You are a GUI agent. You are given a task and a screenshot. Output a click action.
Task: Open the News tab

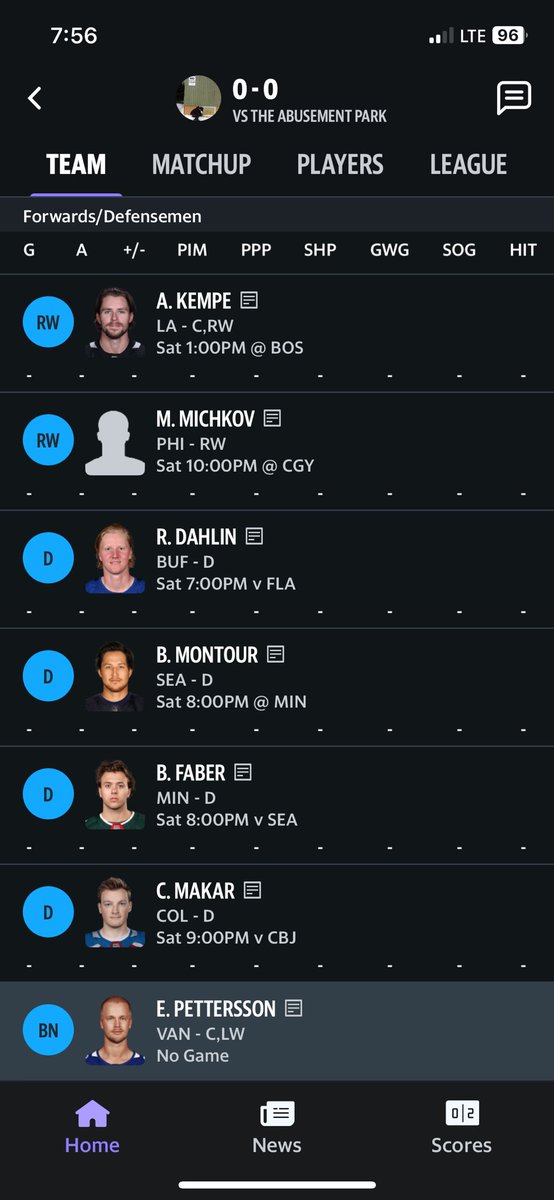click(277, 1127)
